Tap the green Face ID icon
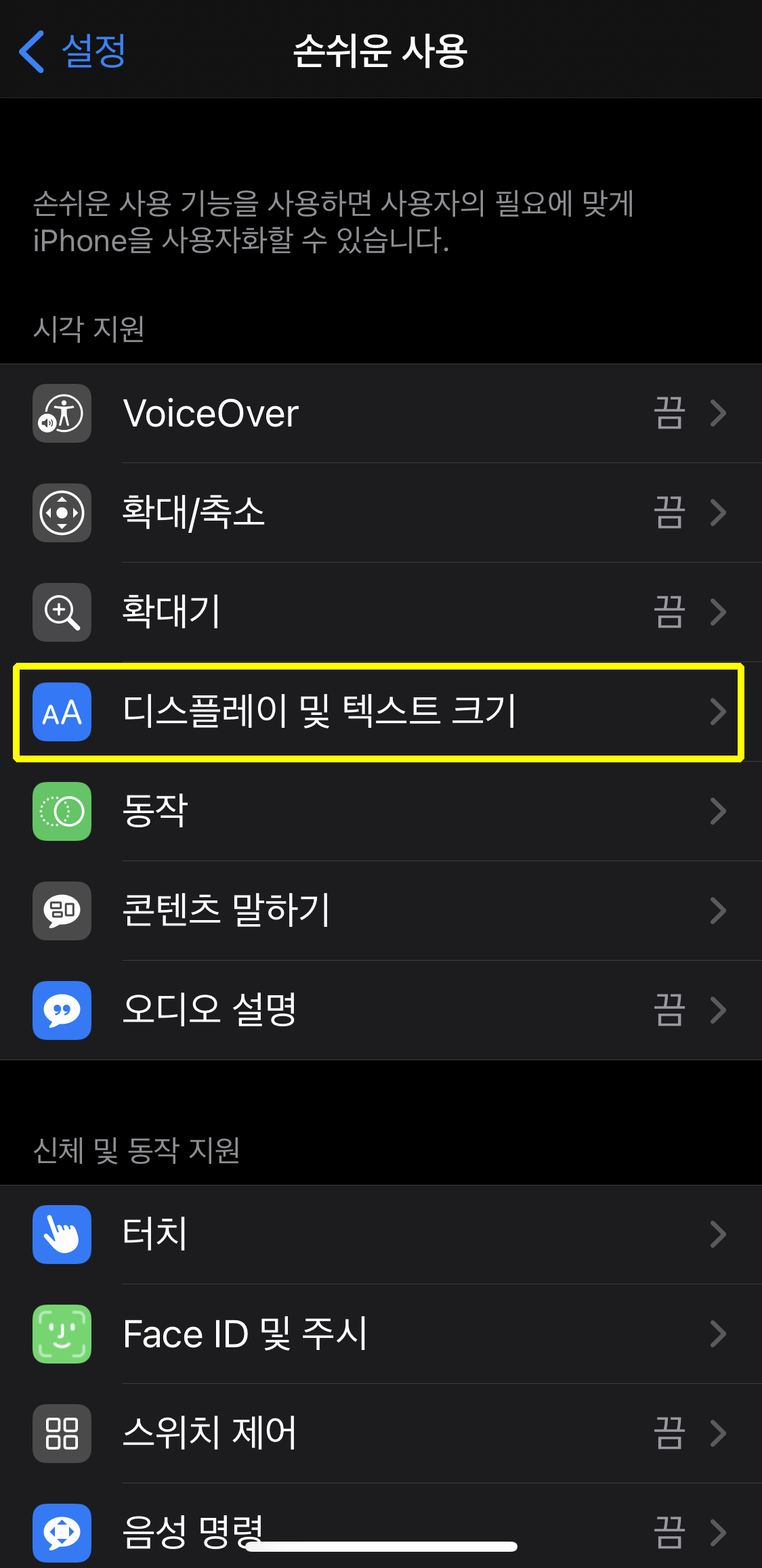The image size is (762, 1568). [62, 1334]
